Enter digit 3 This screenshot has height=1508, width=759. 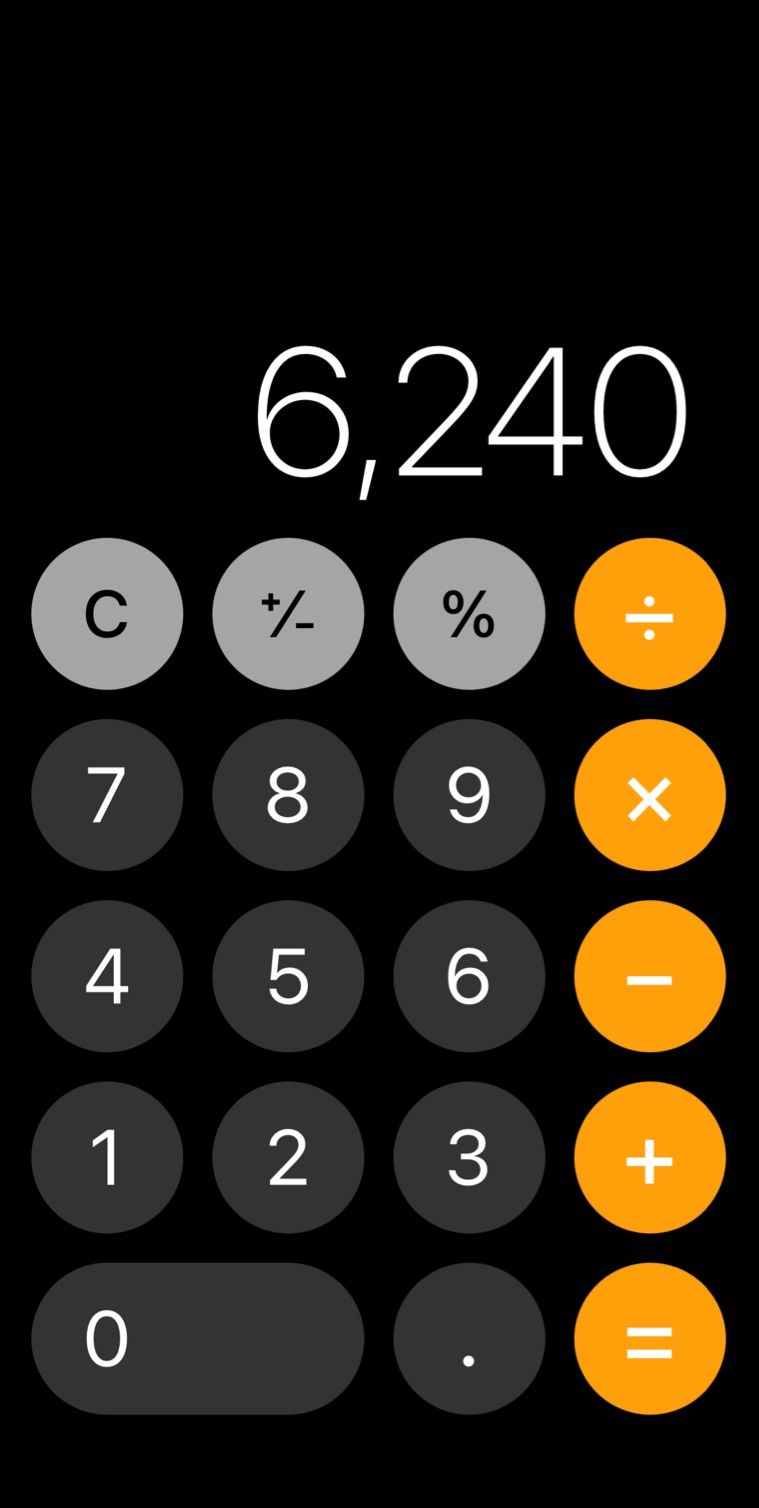[x=469, y=1157]
